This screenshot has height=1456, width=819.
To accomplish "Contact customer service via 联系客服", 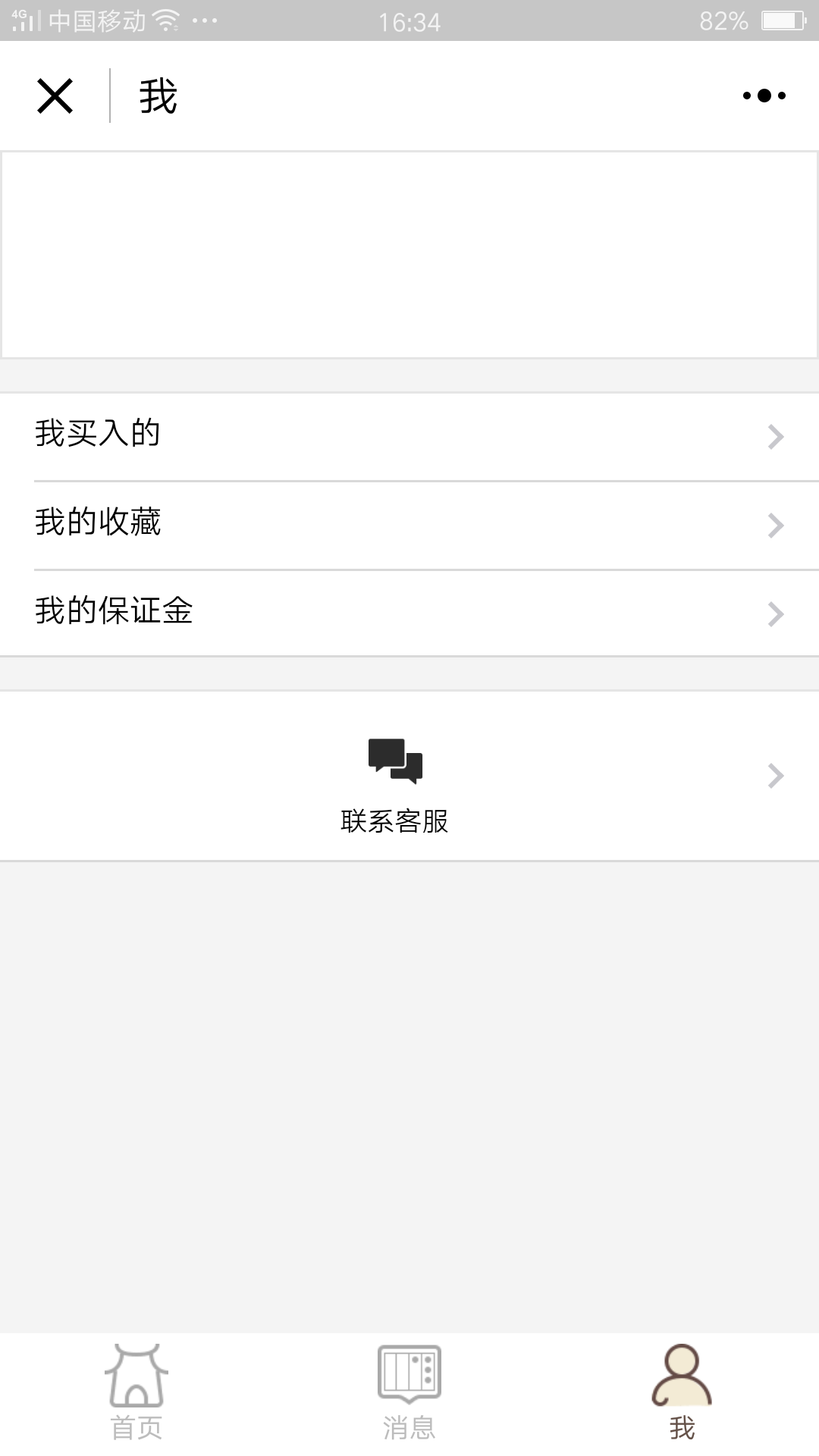I will pyautogui.click(x=409, y=776).
